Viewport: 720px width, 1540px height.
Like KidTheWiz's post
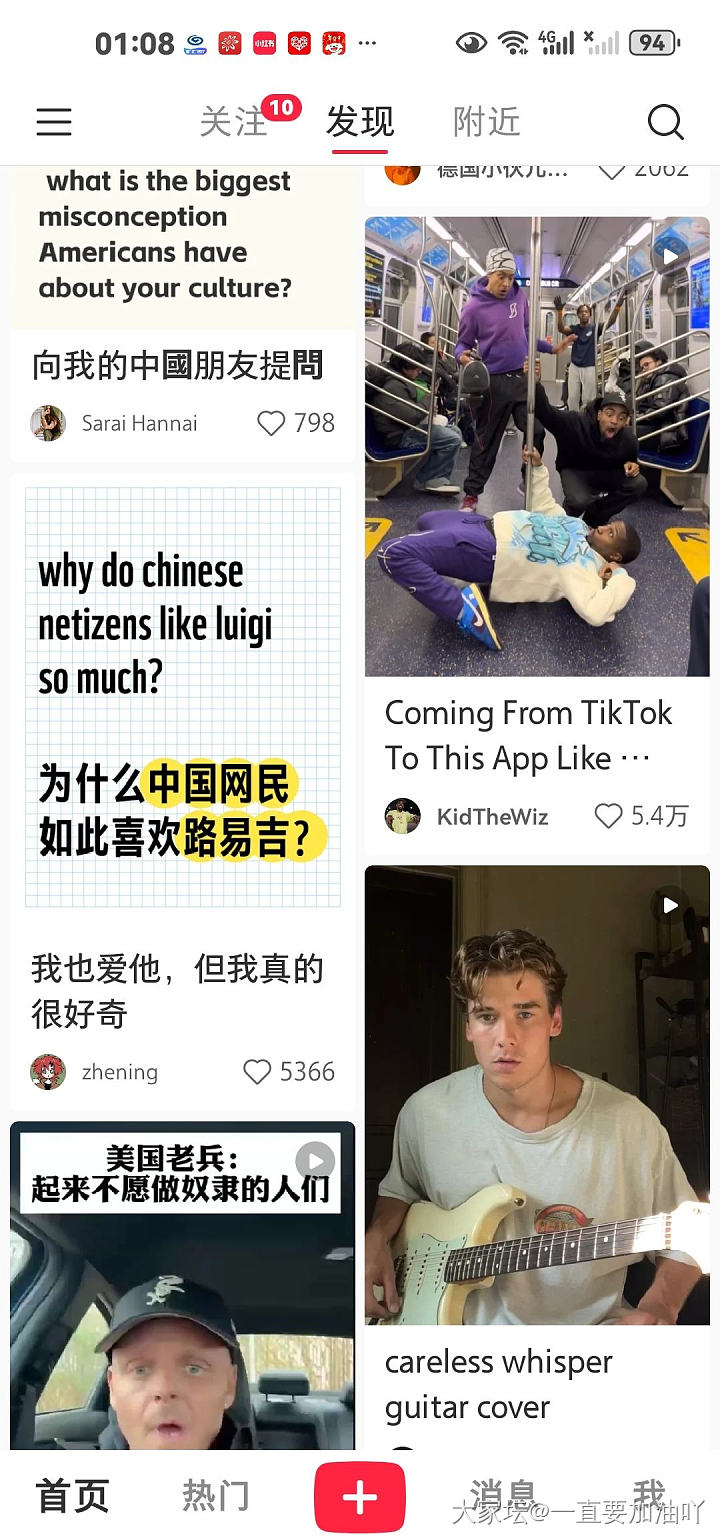click(x=608, y=816)
